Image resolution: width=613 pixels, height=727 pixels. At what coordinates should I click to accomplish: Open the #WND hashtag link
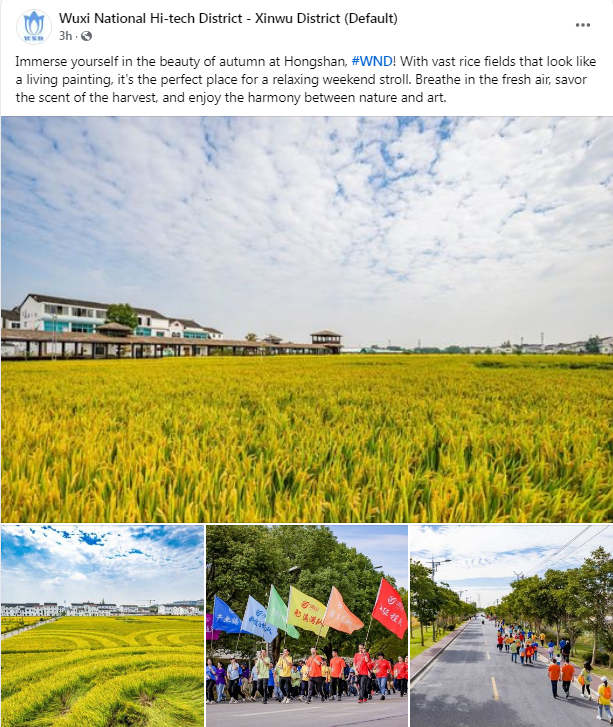click(x=372, y=61)
